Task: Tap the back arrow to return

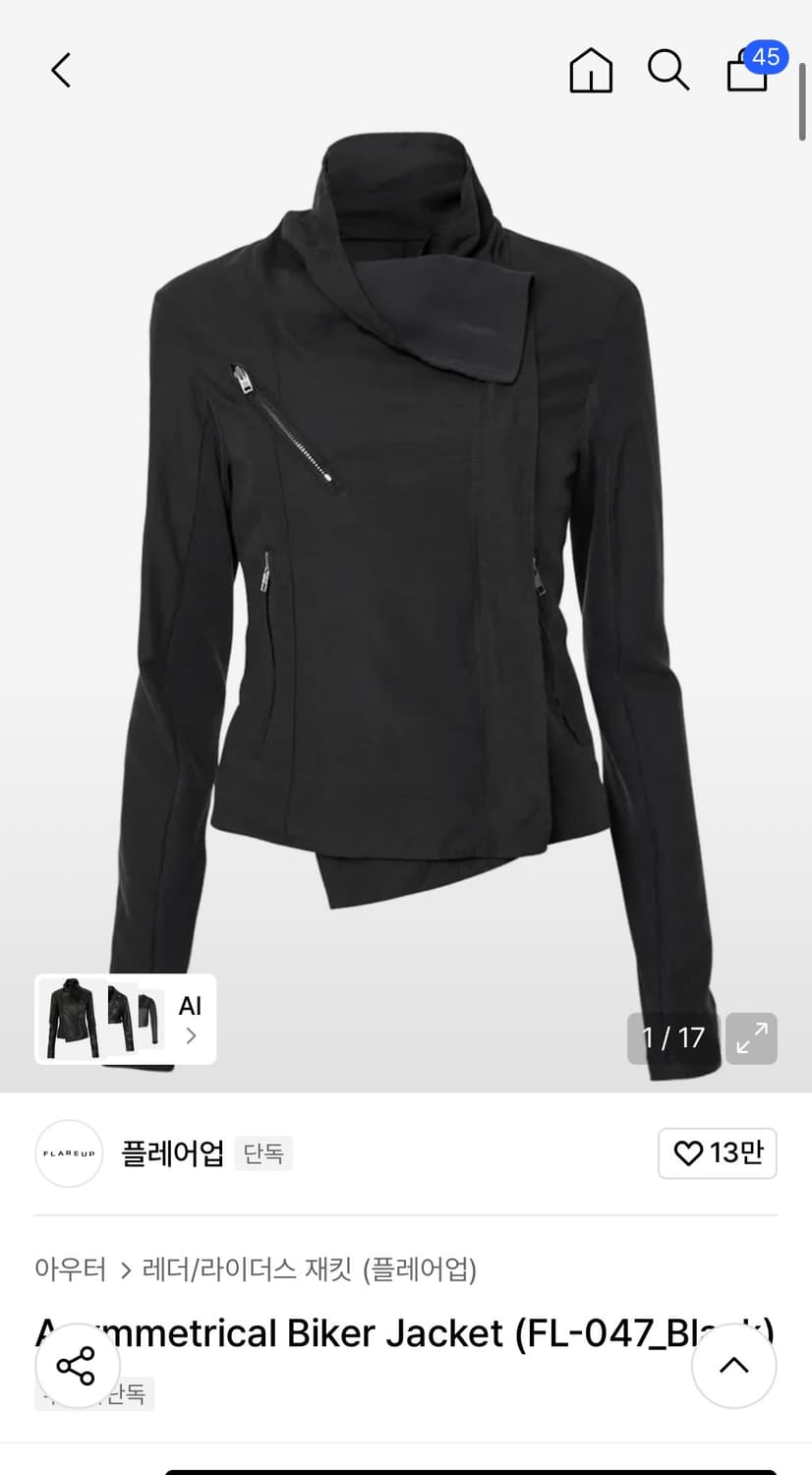Action: pyautogui.click(x=60, y=70)
